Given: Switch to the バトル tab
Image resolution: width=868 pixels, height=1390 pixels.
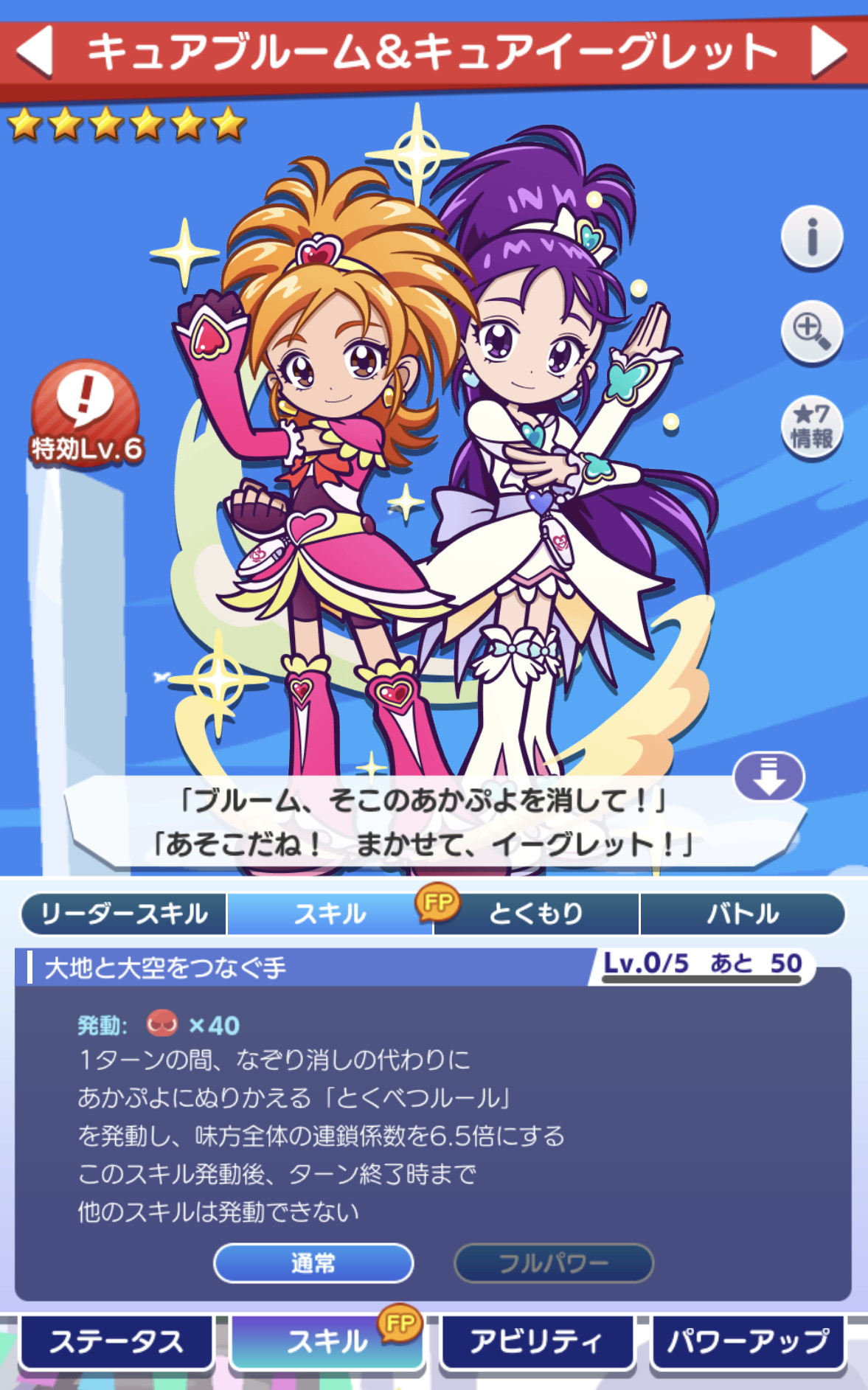Looking at the screenshot, I should point(743,914).
